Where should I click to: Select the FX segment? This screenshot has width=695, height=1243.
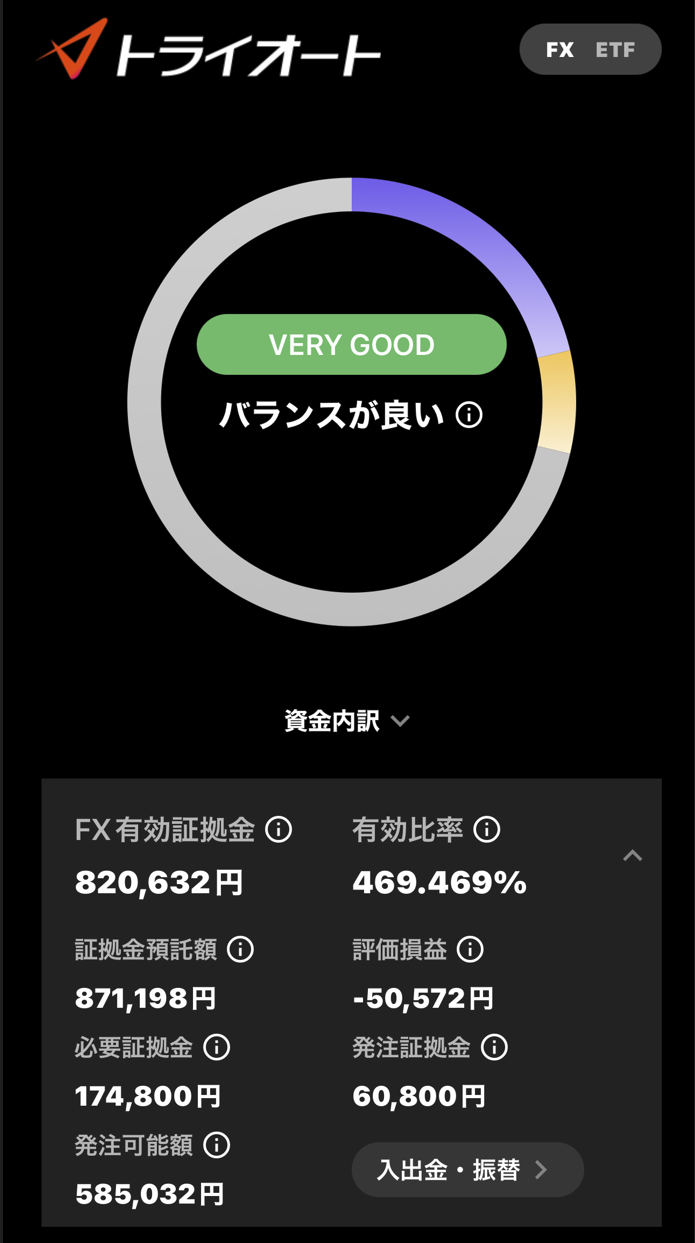click(x=560, y=50)
